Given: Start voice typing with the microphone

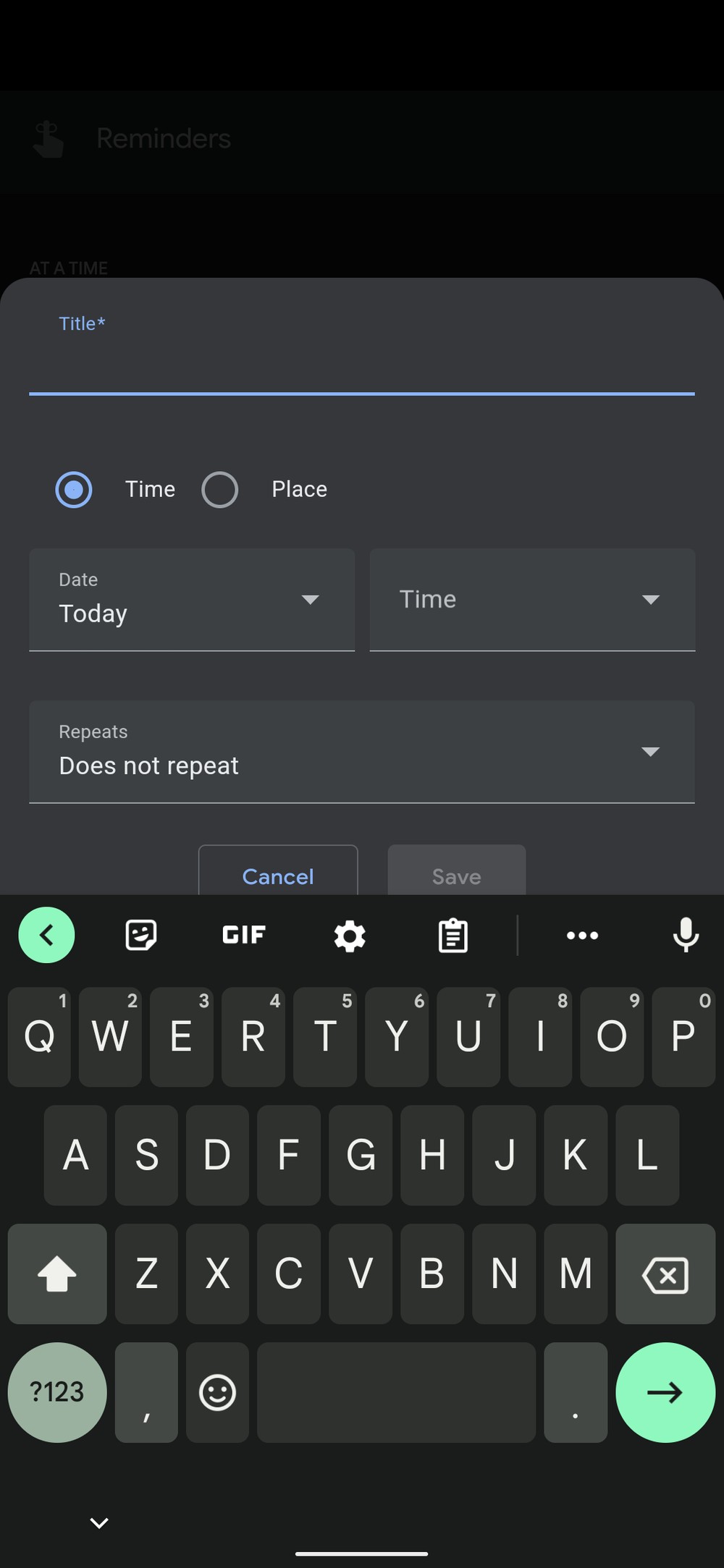Looking at the screenshot, I should point(686,935).
